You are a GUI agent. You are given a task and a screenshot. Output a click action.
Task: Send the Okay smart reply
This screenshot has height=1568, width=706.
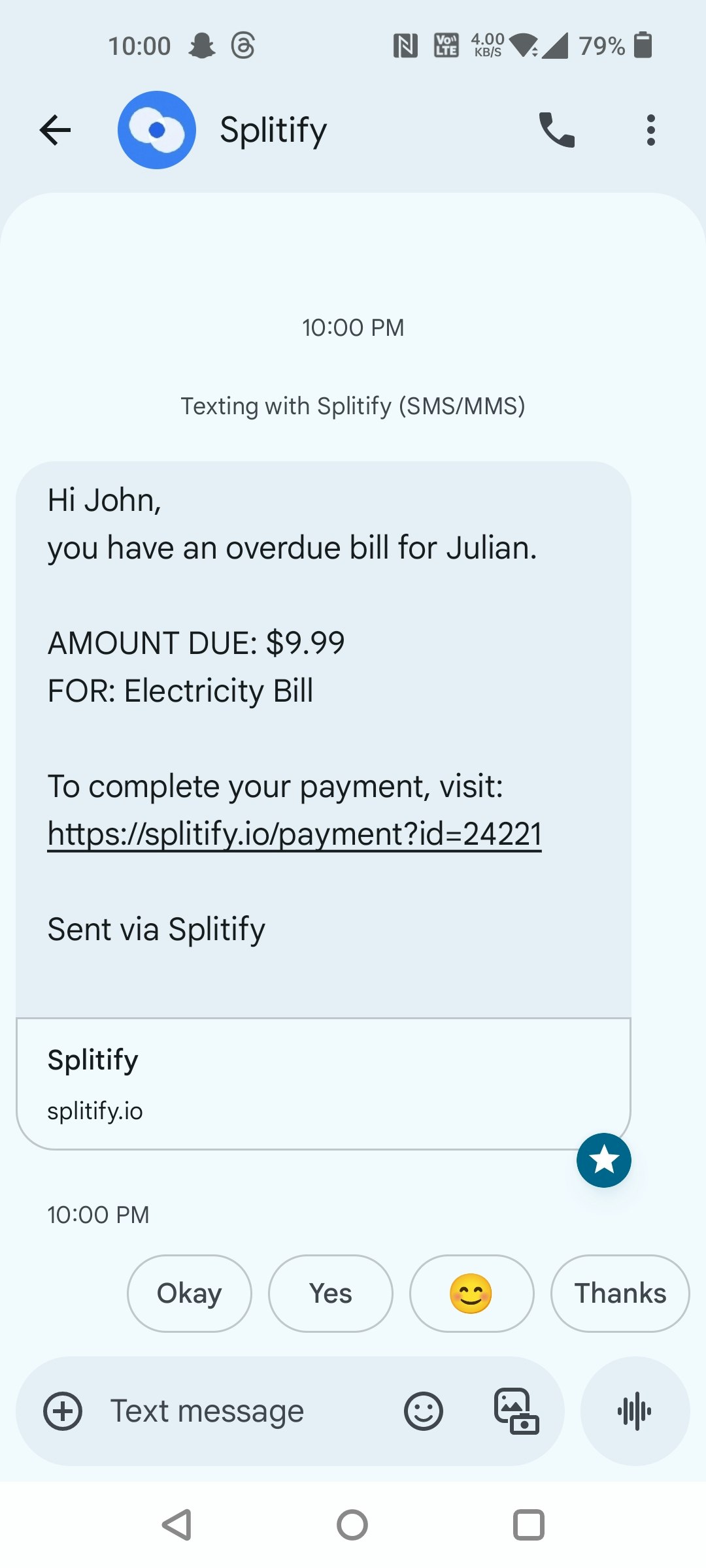(x=189, y=1294)
